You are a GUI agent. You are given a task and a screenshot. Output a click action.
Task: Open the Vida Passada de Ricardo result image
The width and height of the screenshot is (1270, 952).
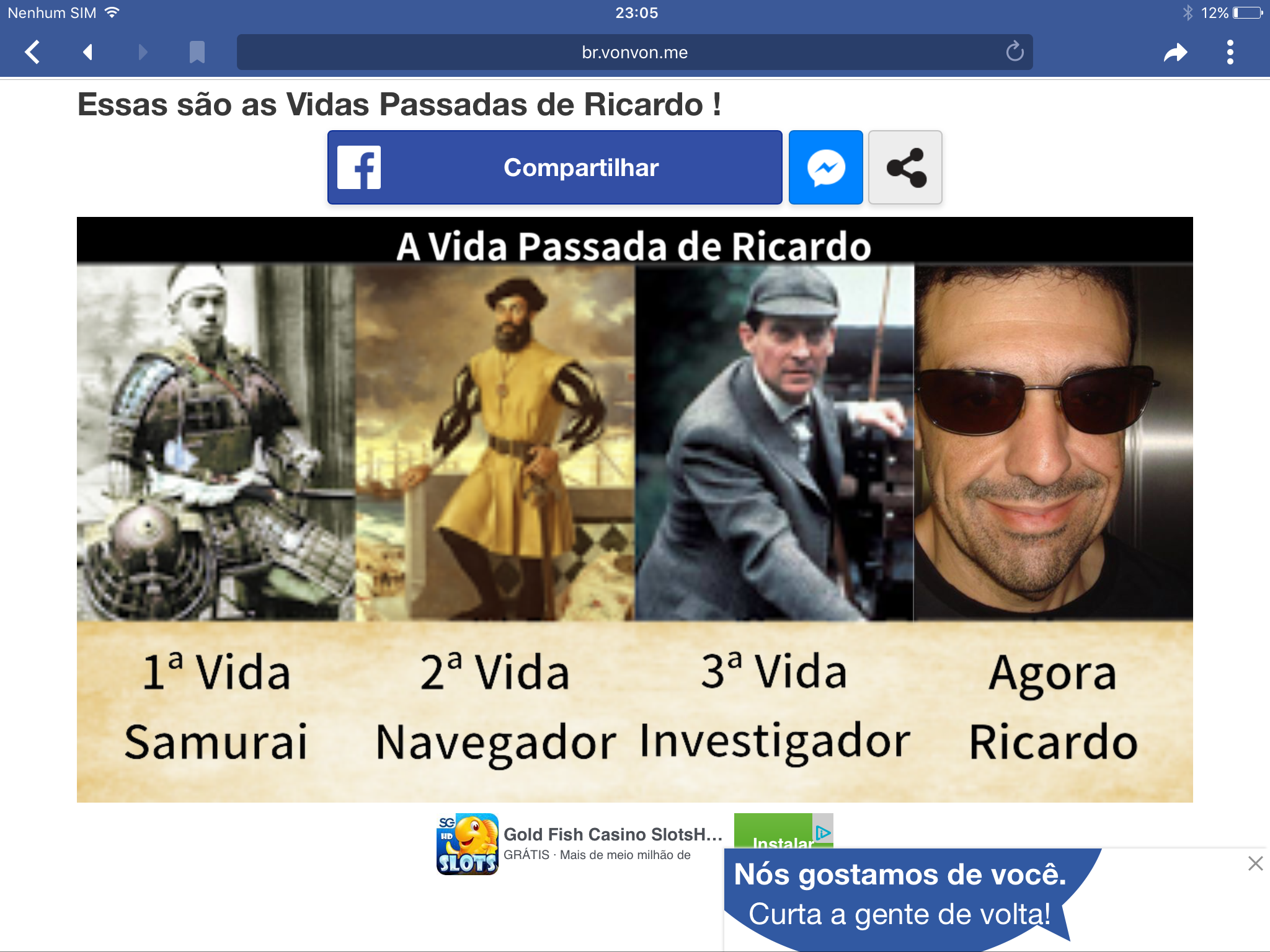pyautogui.click(x=634, y=508)
